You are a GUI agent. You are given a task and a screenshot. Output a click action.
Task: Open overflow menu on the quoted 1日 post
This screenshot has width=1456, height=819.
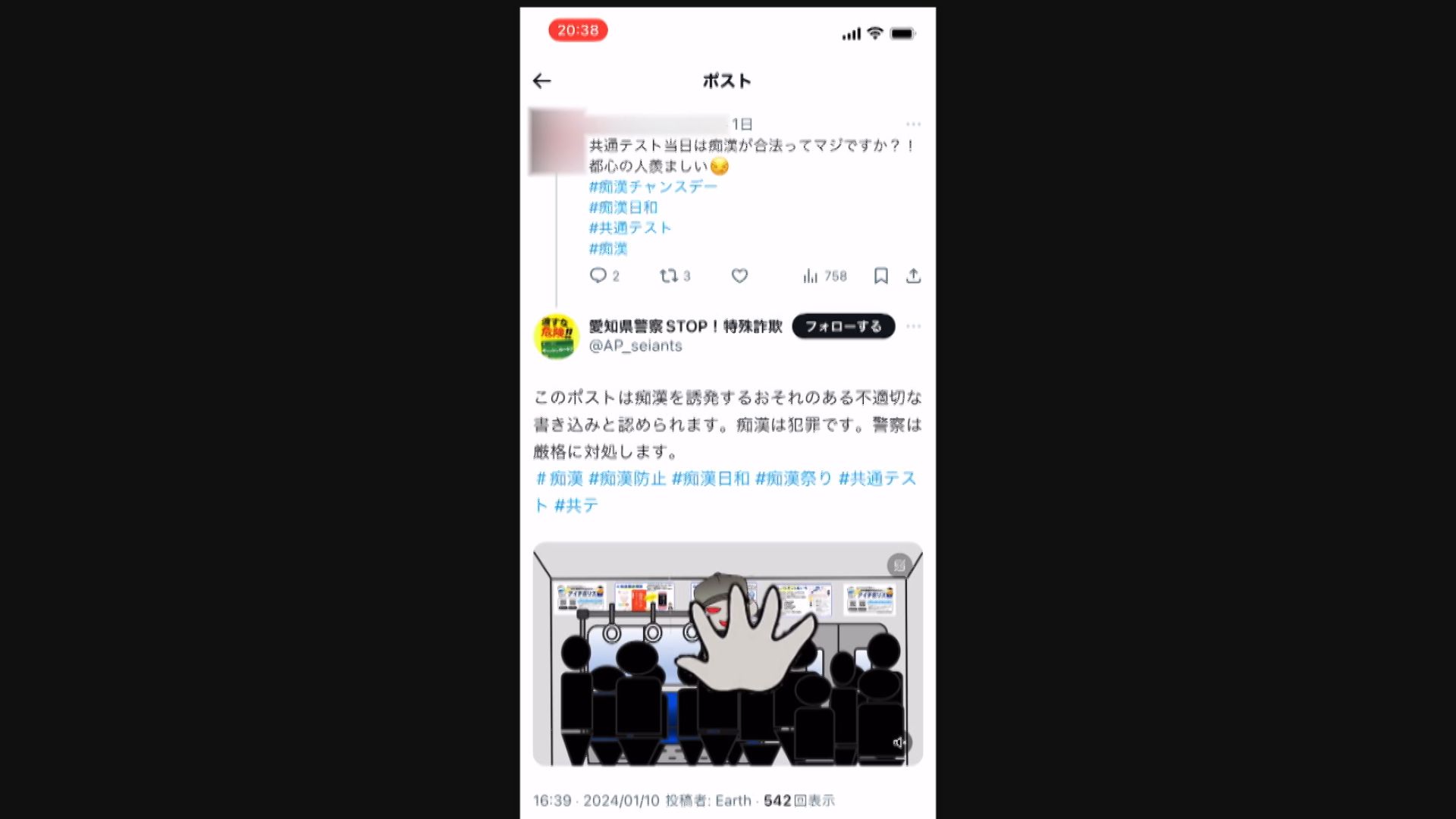[913, 124]
